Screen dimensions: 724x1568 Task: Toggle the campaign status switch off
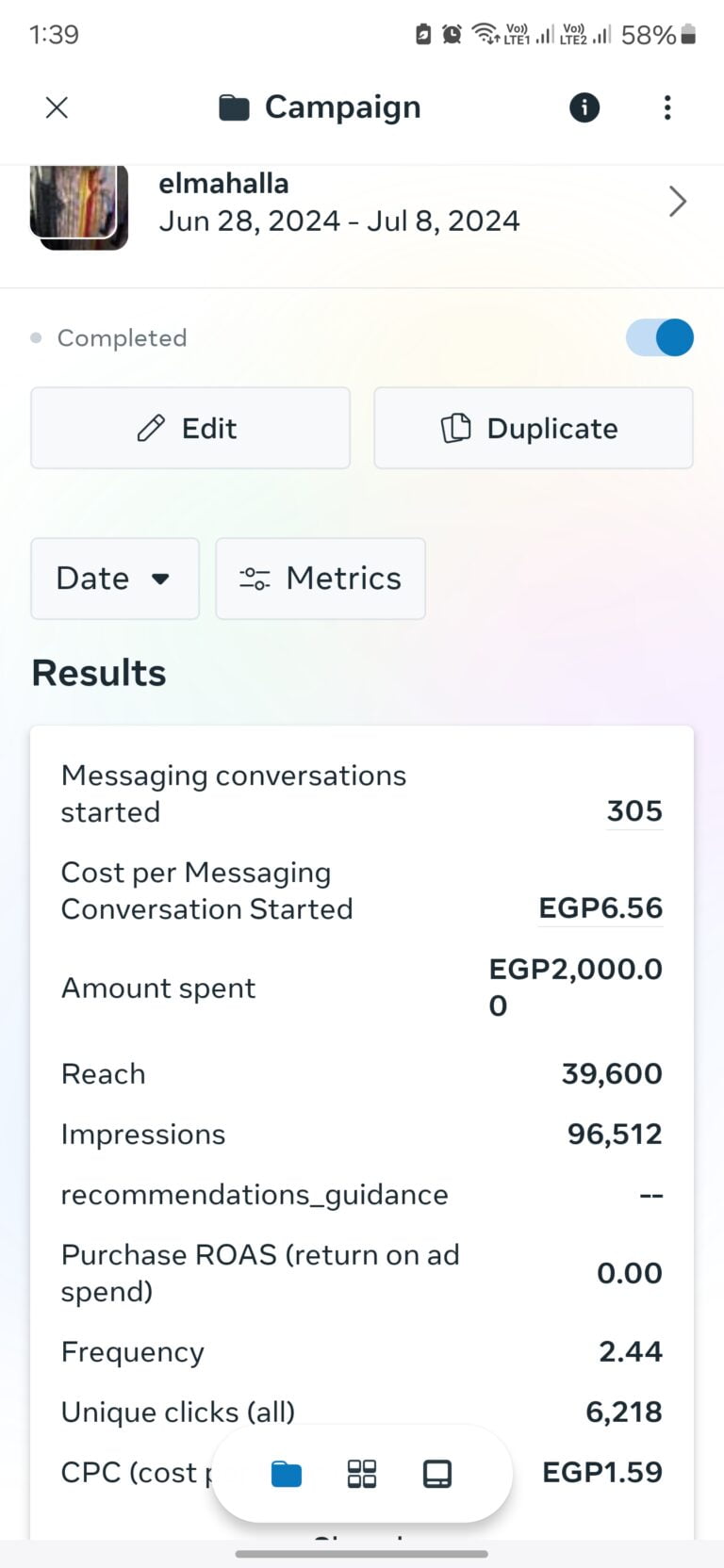(x=660, y=337)
